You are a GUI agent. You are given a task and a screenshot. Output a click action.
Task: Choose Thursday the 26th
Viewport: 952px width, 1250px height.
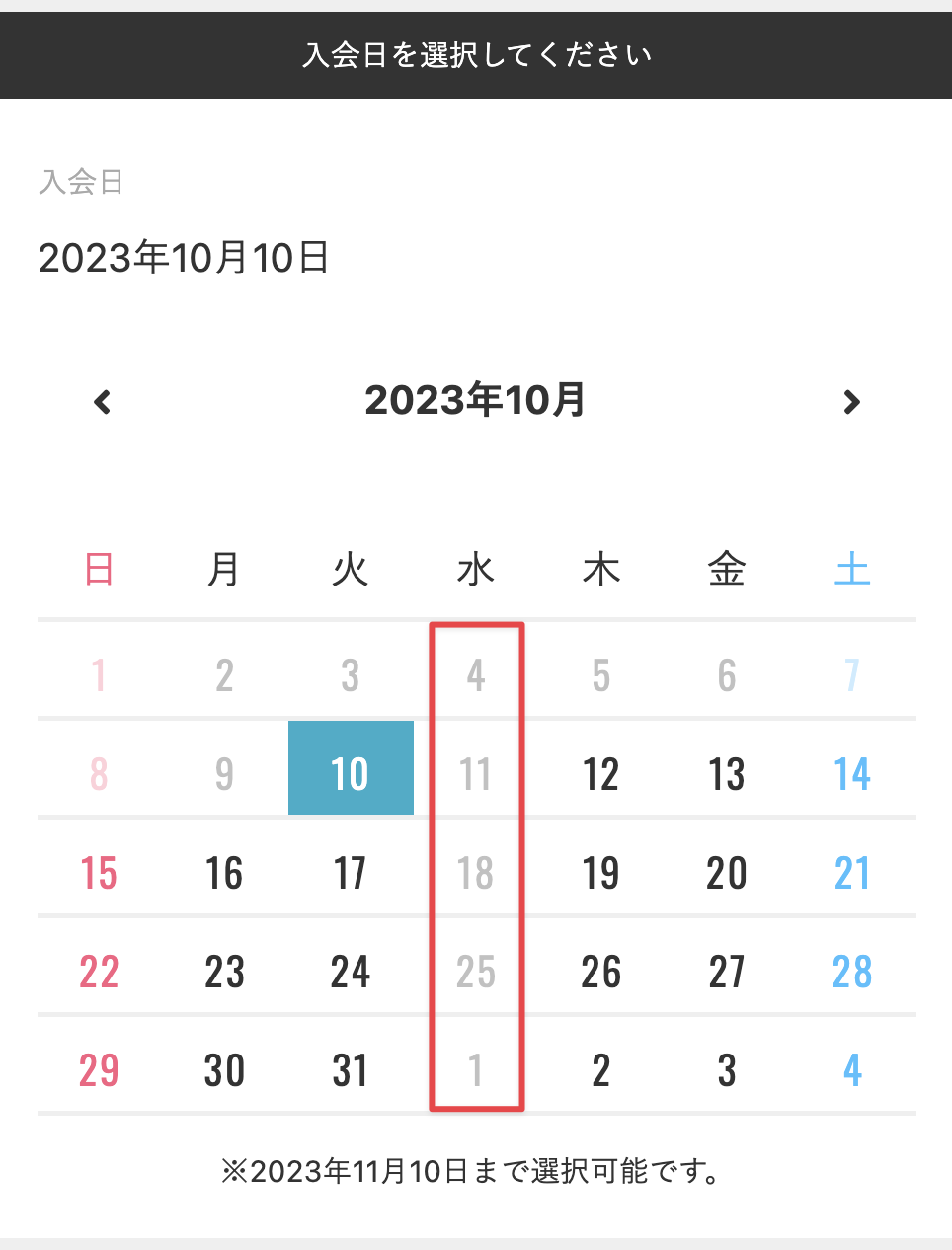click(x=600, y=972)
